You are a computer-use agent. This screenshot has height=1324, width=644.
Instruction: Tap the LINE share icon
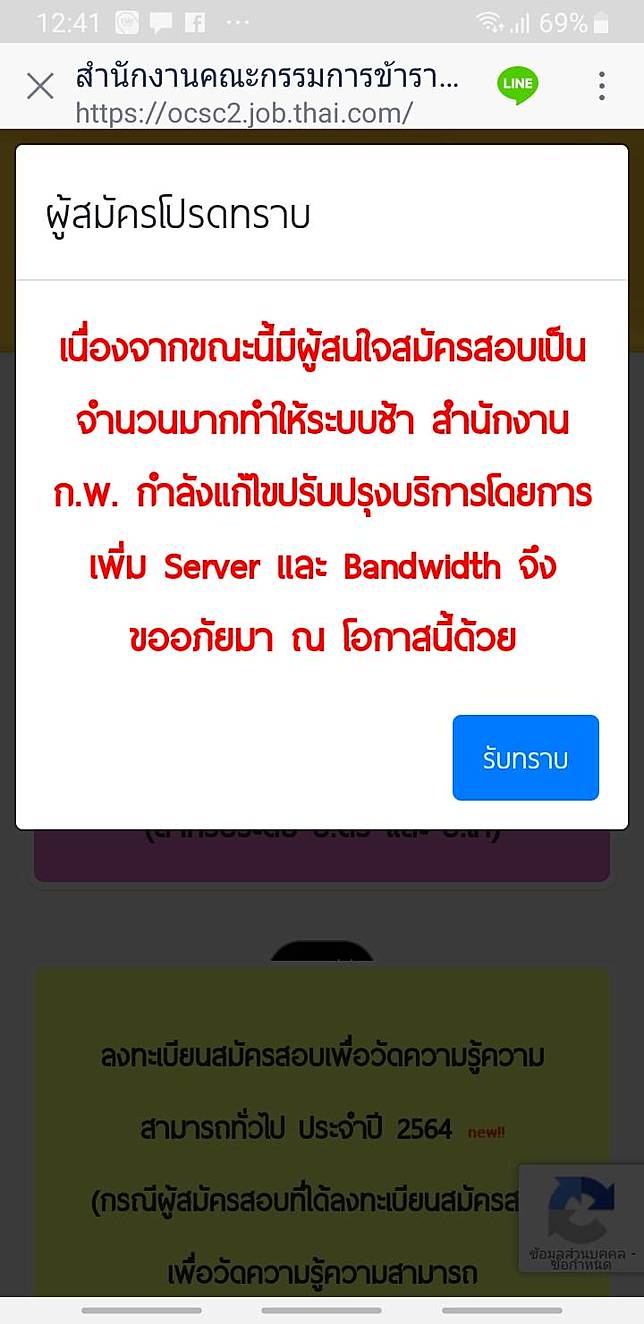point(517,85)
